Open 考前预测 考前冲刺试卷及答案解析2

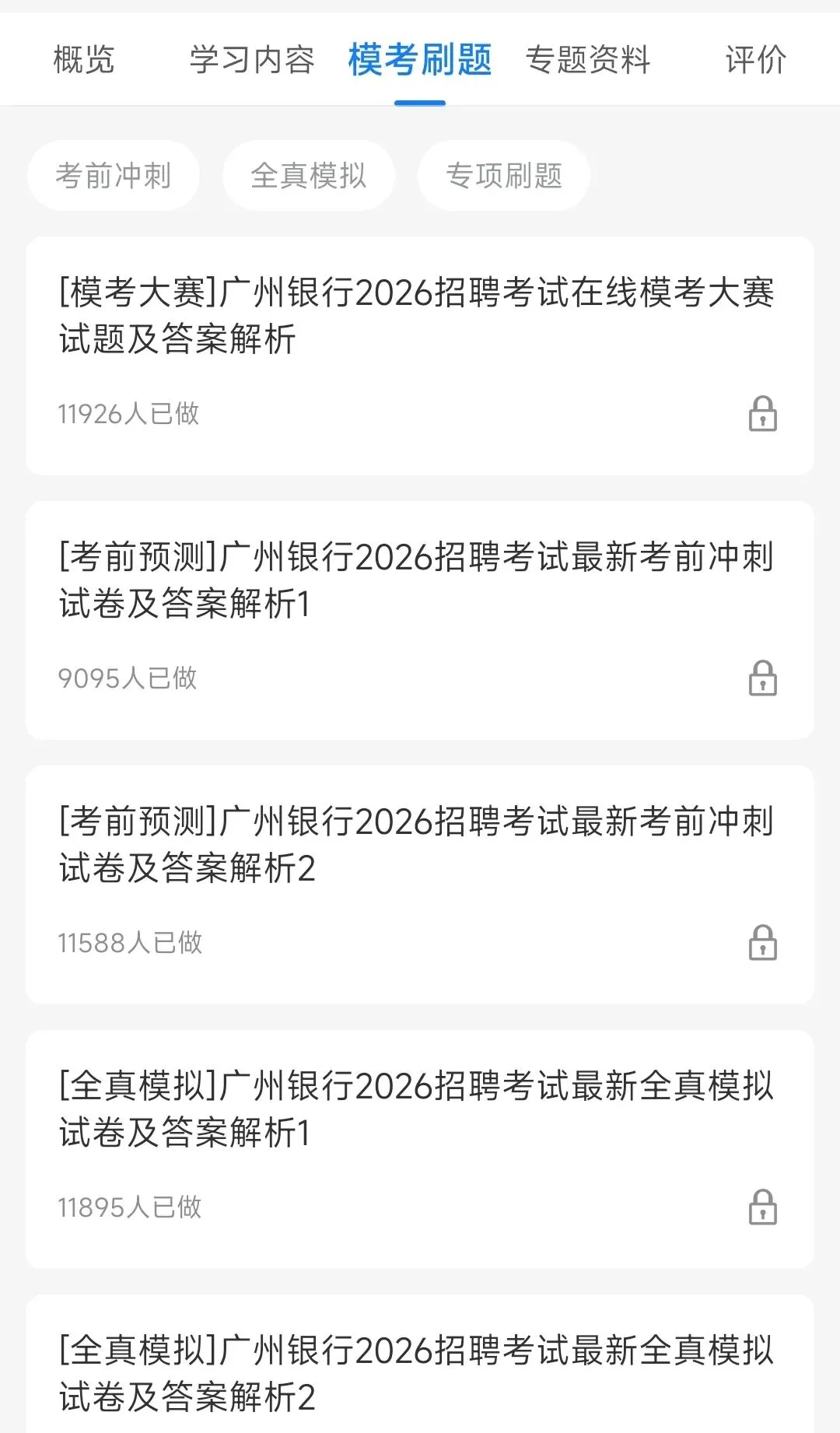click(x=420, y=885)
